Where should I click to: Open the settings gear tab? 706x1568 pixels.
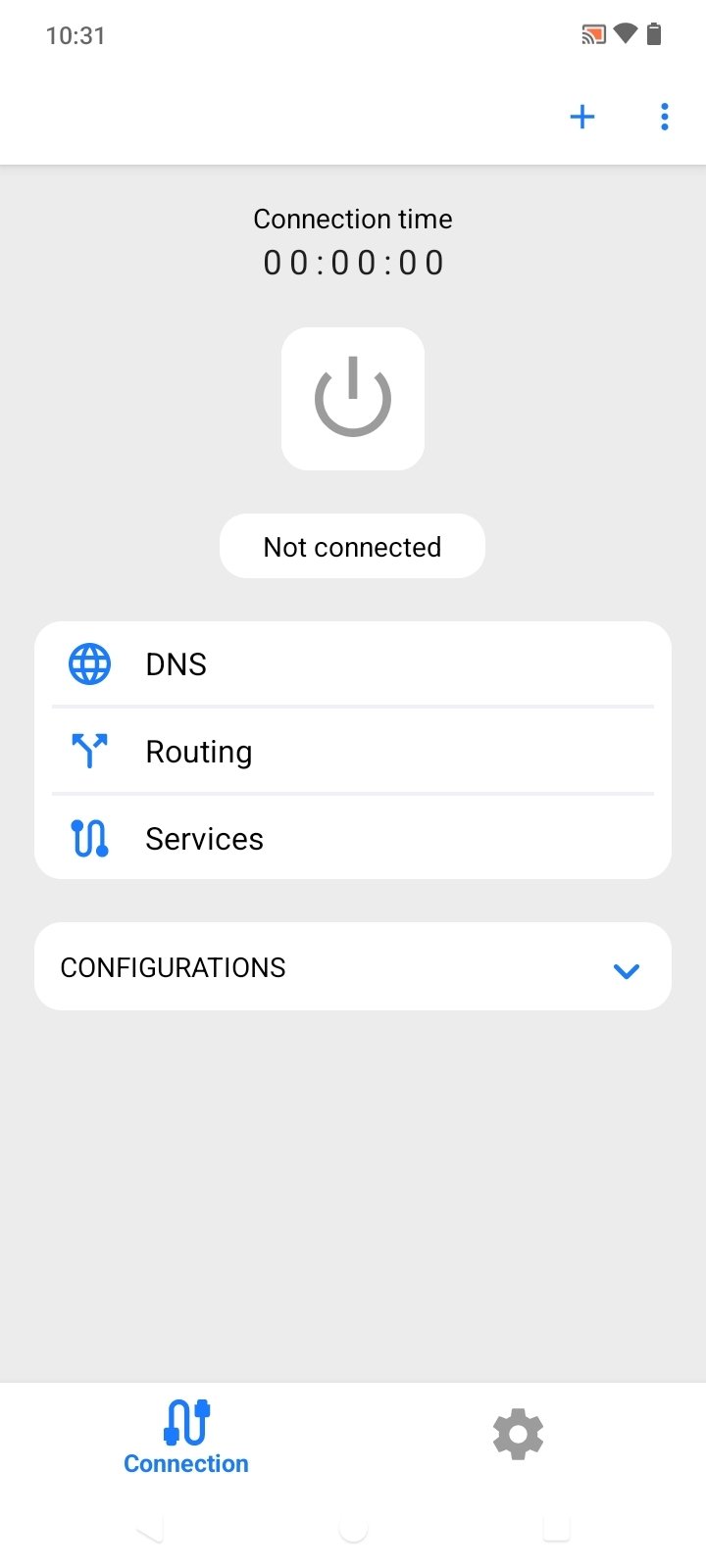518,1436
